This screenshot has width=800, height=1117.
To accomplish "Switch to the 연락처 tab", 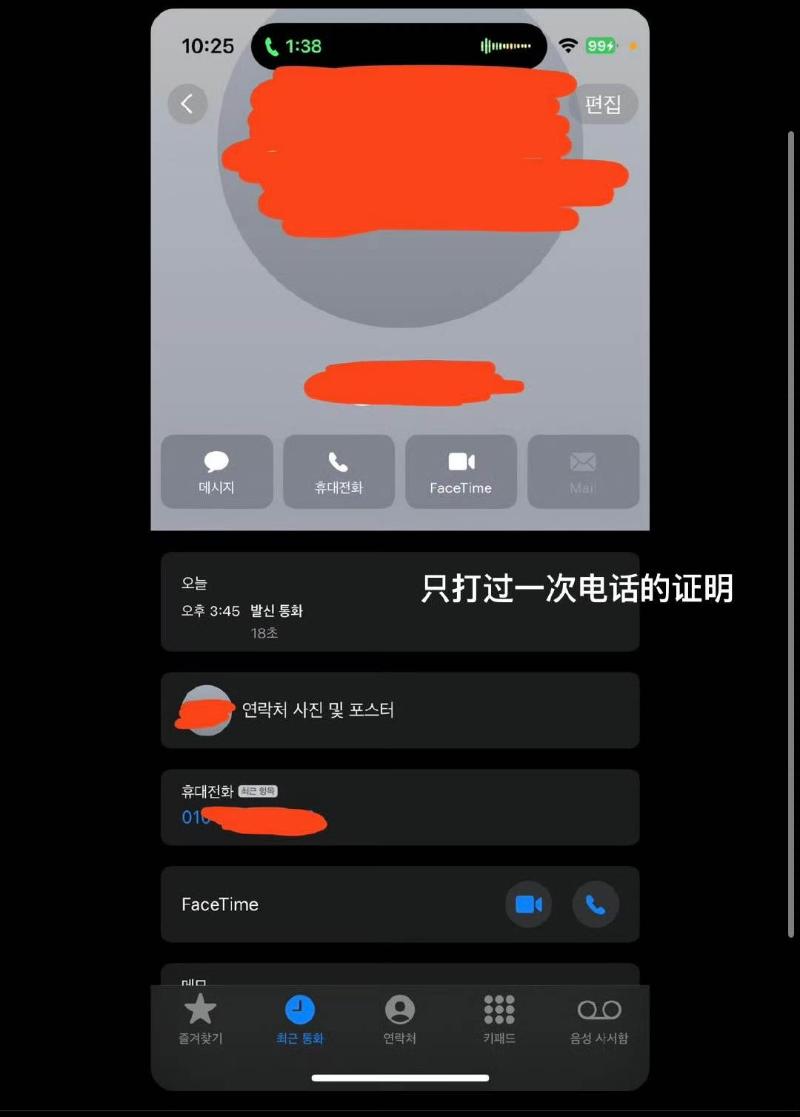I will (x=399, y=1019).
